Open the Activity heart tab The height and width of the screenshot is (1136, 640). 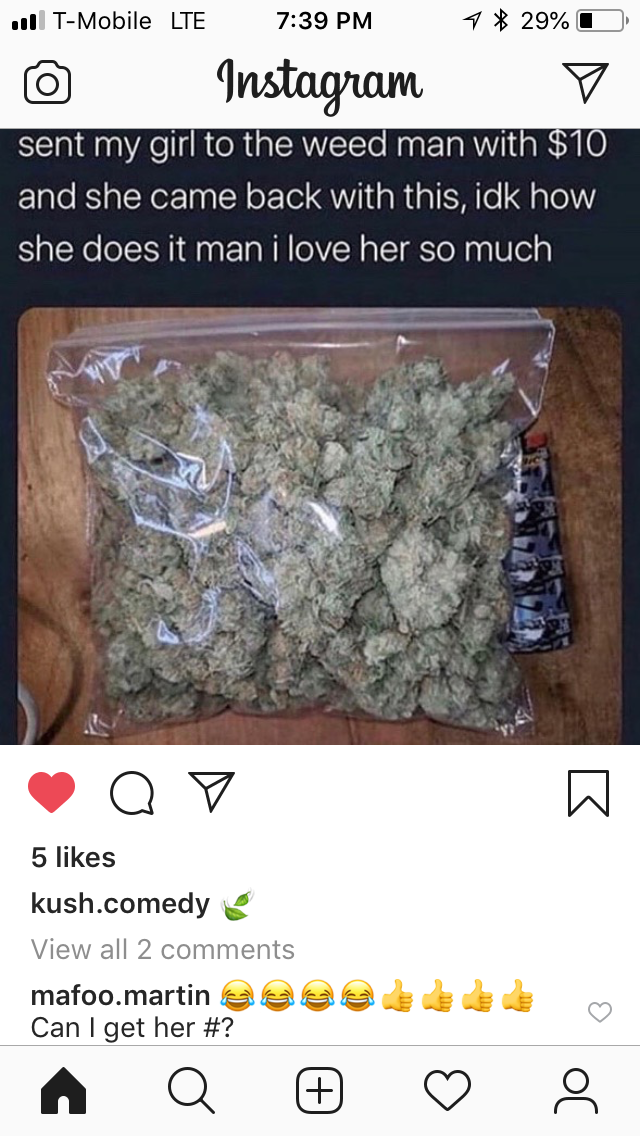click(447, 1090)
